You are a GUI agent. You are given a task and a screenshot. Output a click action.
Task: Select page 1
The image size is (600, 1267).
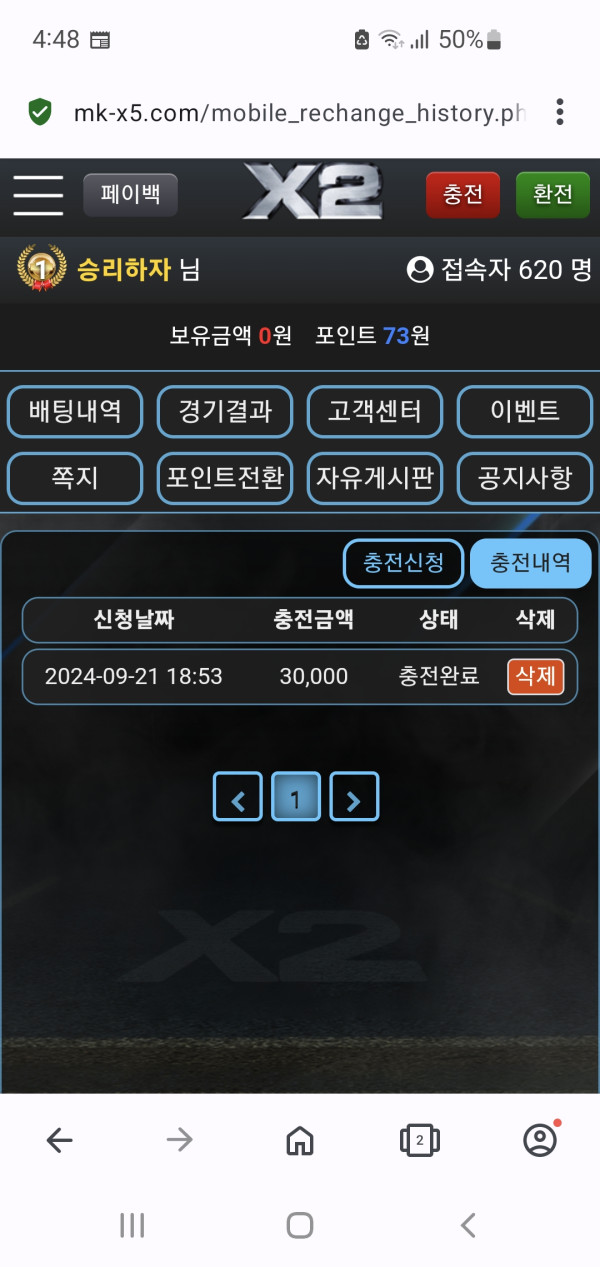(x=296, y=797)
